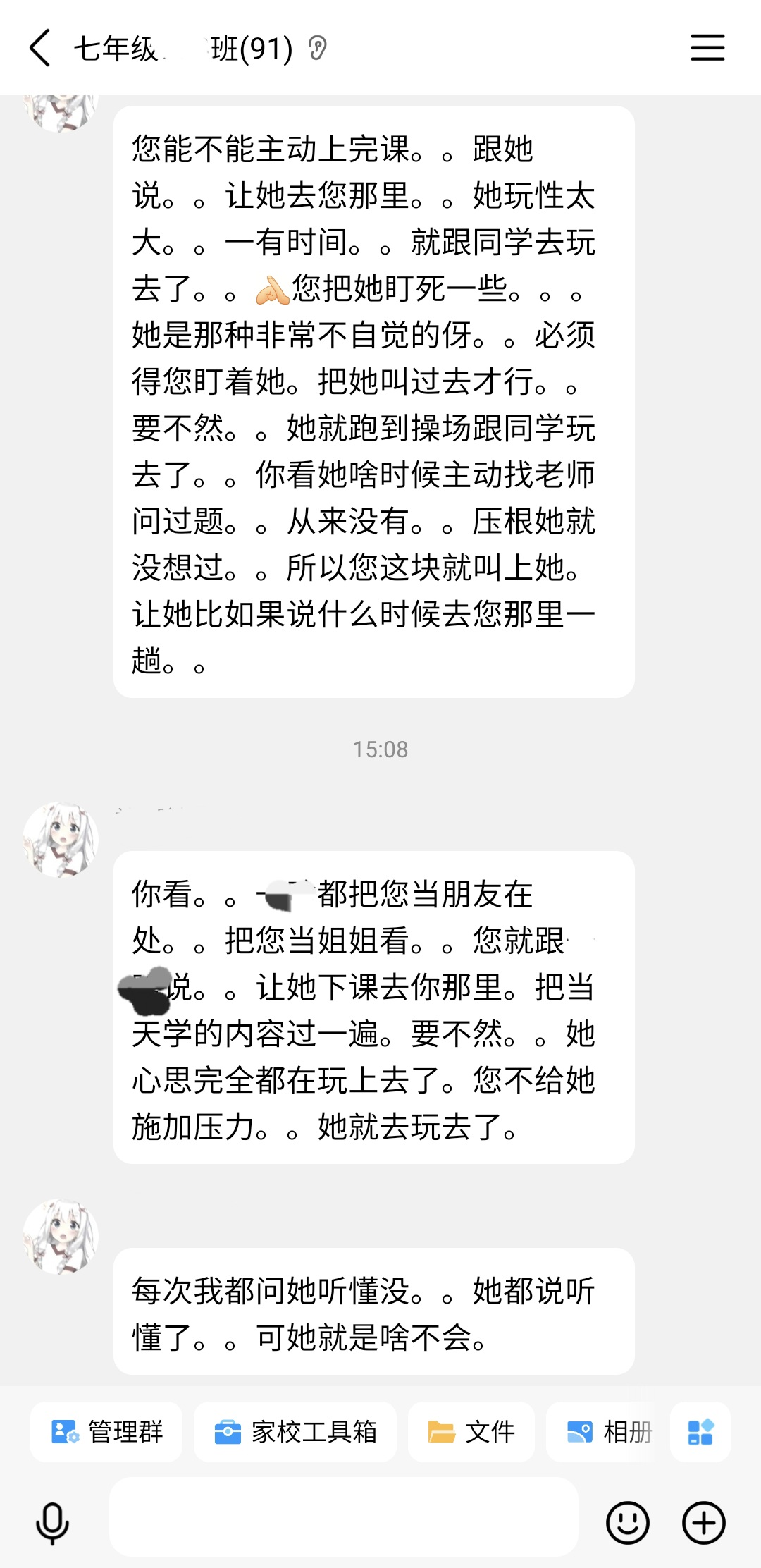Tap the avatar beside 每次我都问她 message
This screenshot has height=1568, width=761.
[x=61, y=1237]
